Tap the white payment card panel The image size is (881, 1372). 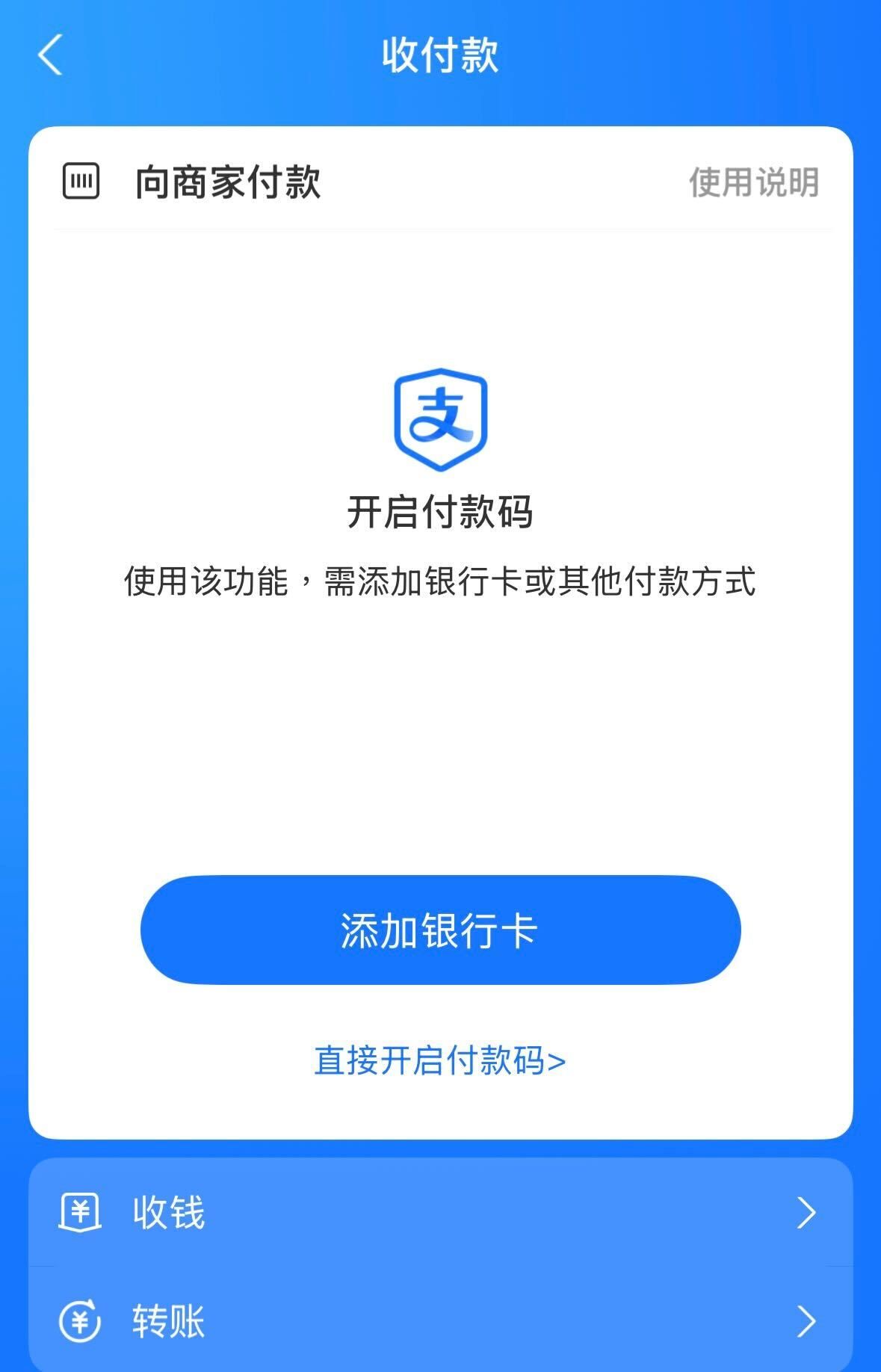point(440,673)
